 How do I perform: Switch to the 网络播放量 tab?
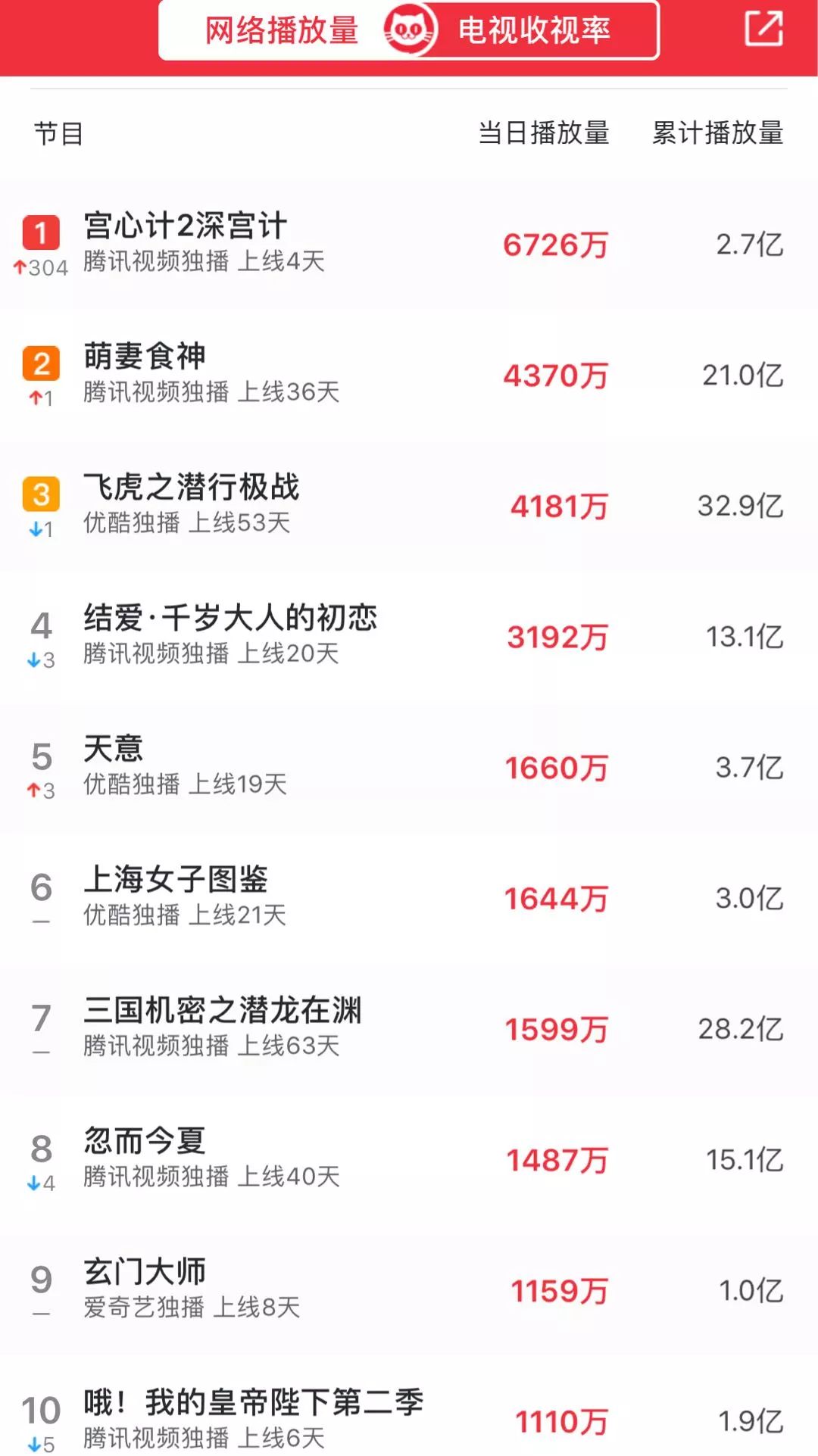click(282, 30)
